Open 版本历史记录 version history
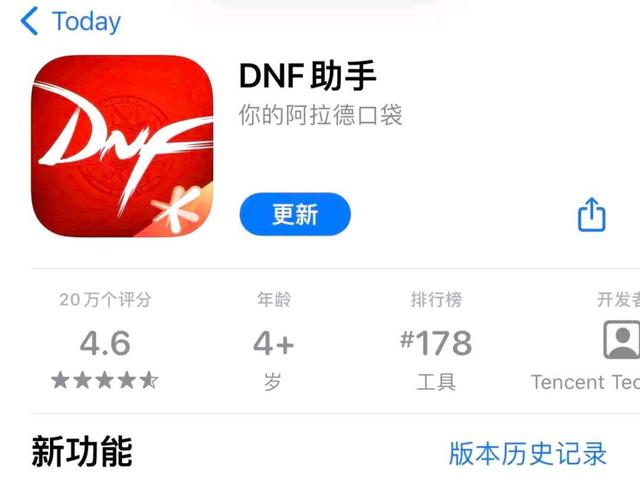 pyautogui.click(x=528, y=453)
